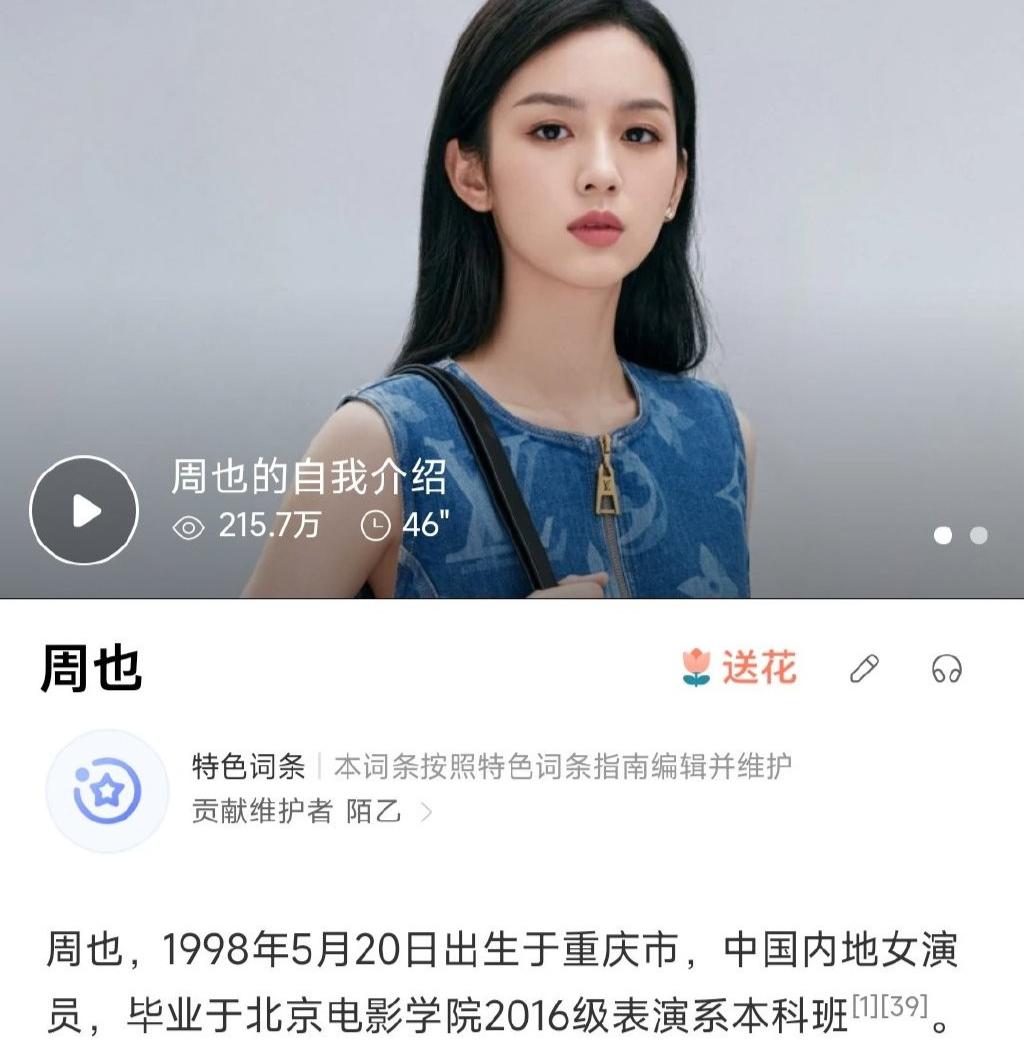The image size is (1024, 1062).
Task: Play the 周也的自我介绍 video
Action: click(84, 511)
